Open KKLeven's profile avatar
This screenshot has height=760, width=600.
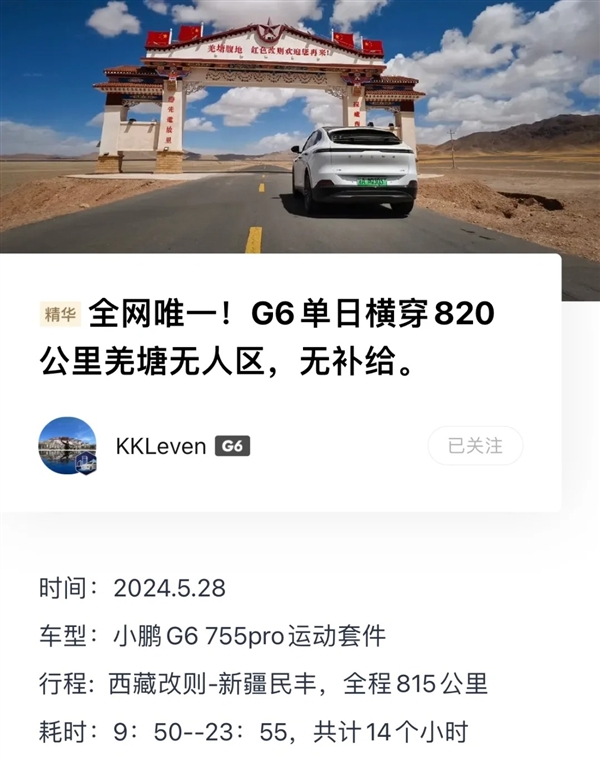(x=67, y=446)
